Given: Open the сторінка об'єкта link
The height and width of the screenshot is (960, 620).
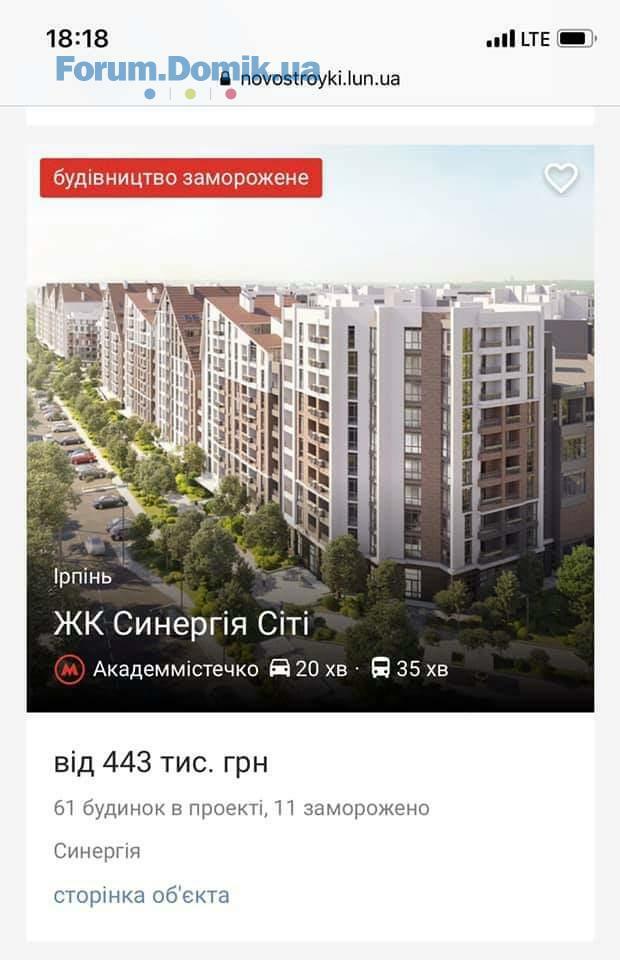Looking at the screenshot, I should coord(141,895).
